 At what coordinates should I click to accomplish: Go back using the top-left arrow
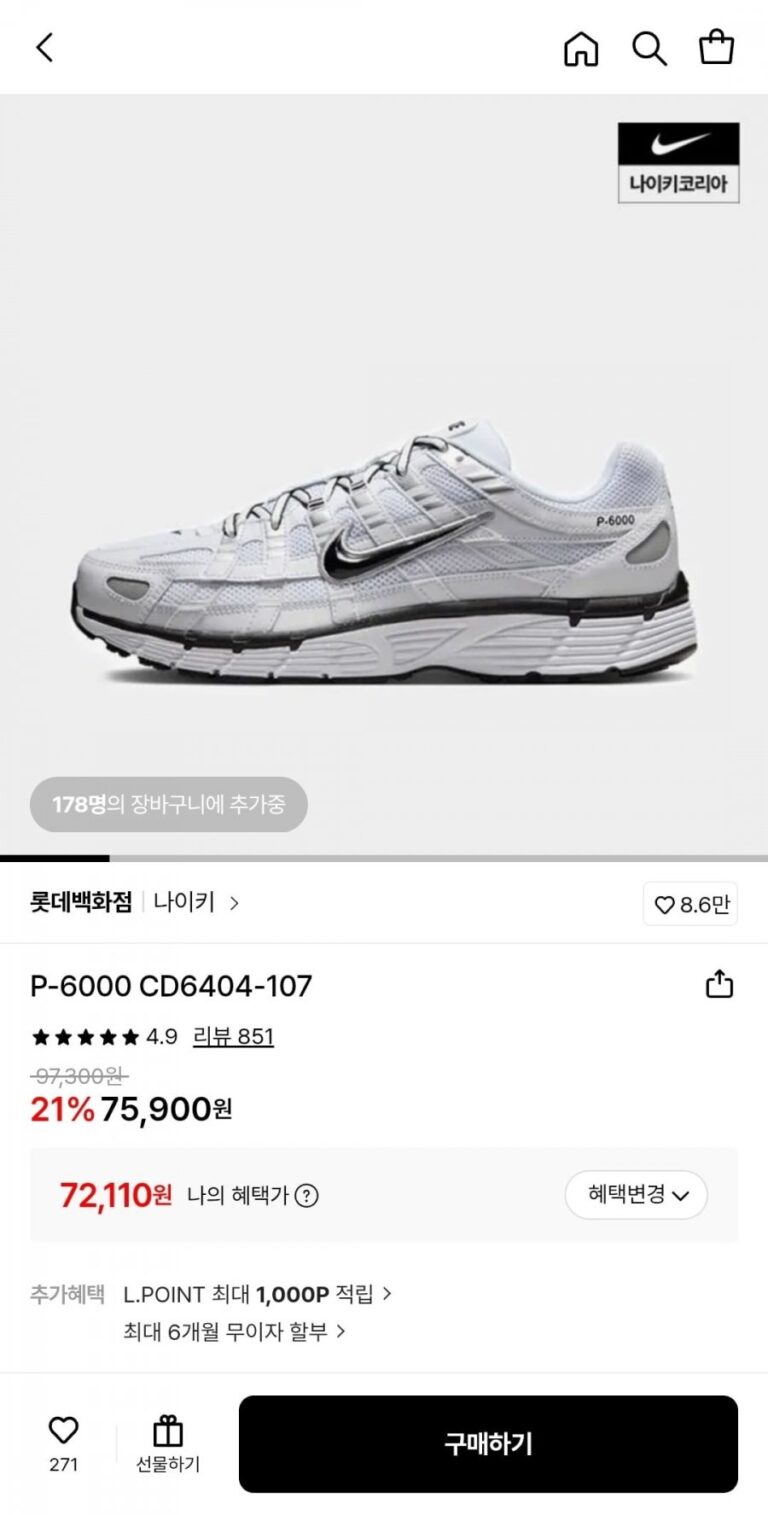pos(45,47)
